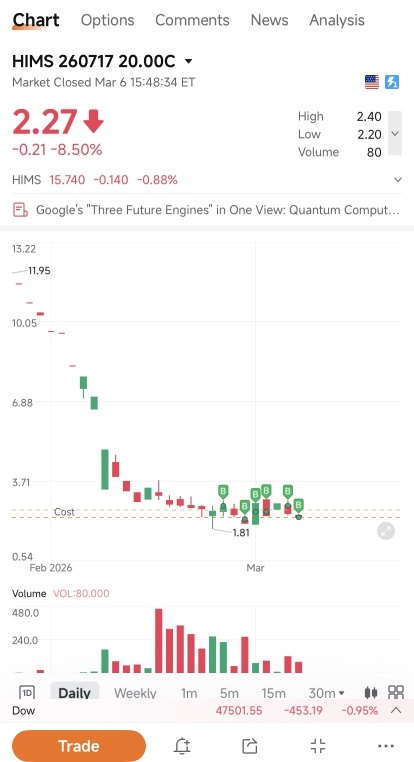Switch to the 15m interval
414x762 pixels.
[x=274, y=693]
